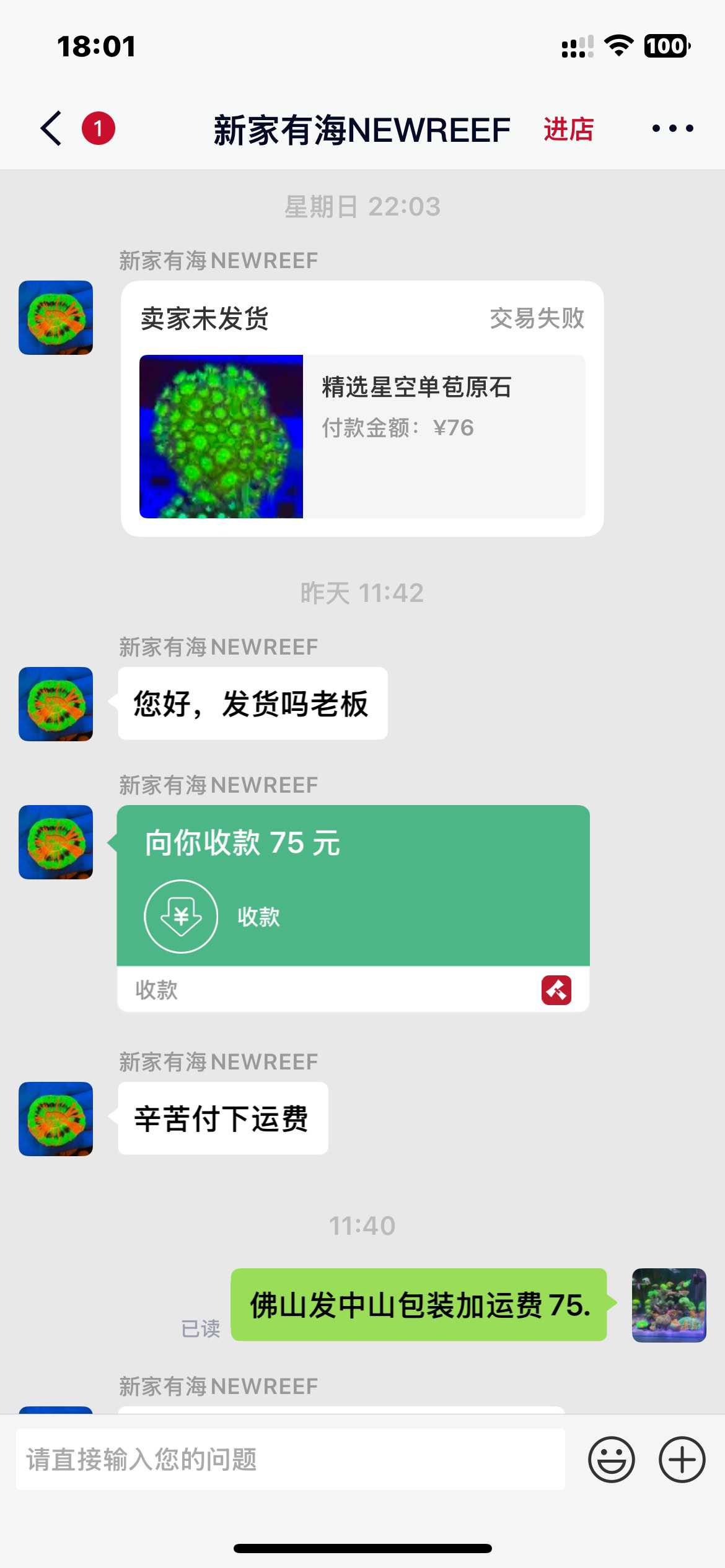The width and height of the screenshot is (725, 1568).
Task: Focus the 请直接输入您的问题 message field
Action: click(290, 1460)
